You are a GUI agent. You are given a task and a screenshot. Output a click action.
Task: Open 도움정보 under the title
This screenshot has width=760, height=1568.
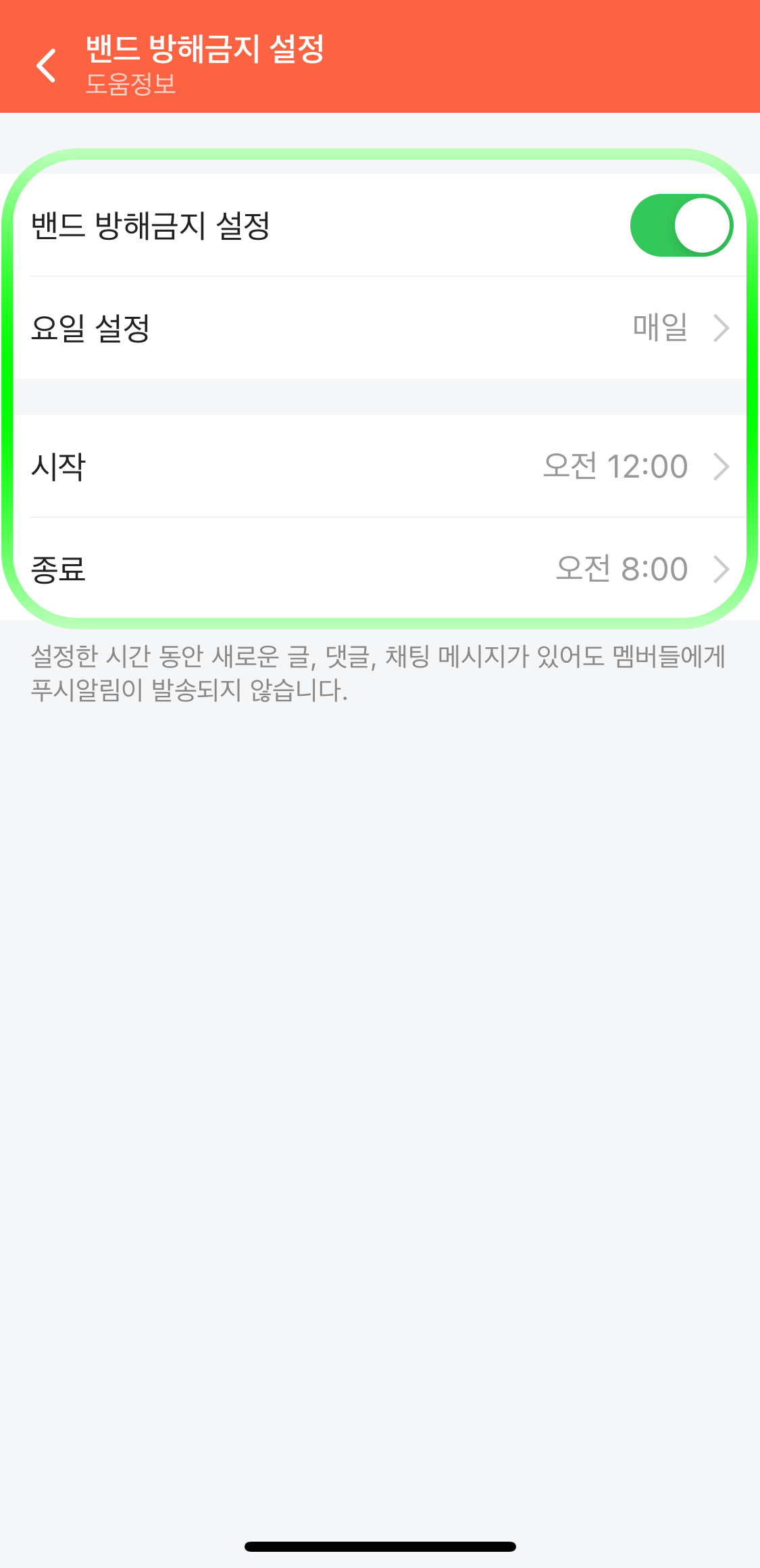pyautogui.click(x=130, y=85)
